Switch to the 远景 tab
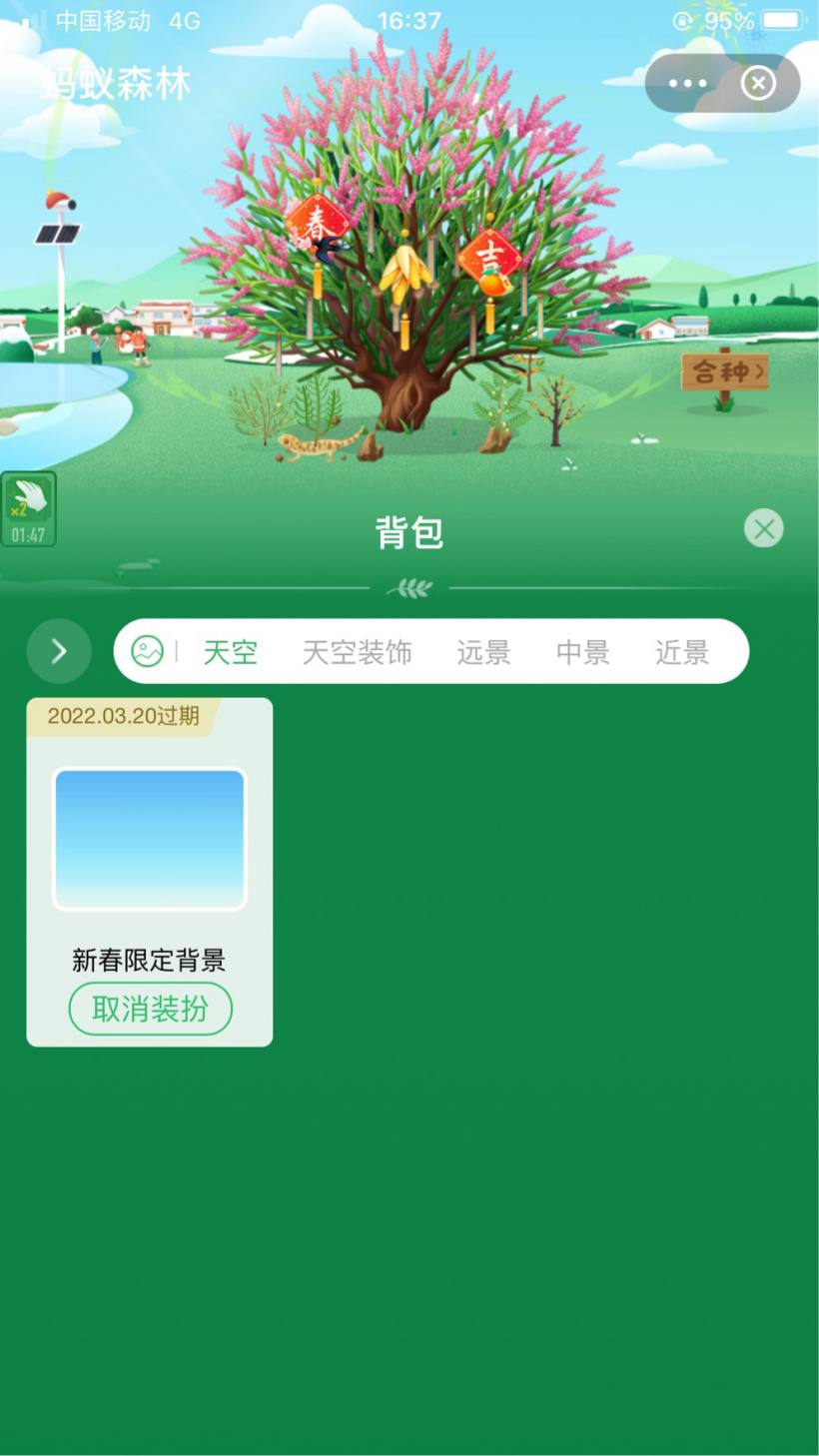Viewport: 819px width, 1456px height. point(482,651)
